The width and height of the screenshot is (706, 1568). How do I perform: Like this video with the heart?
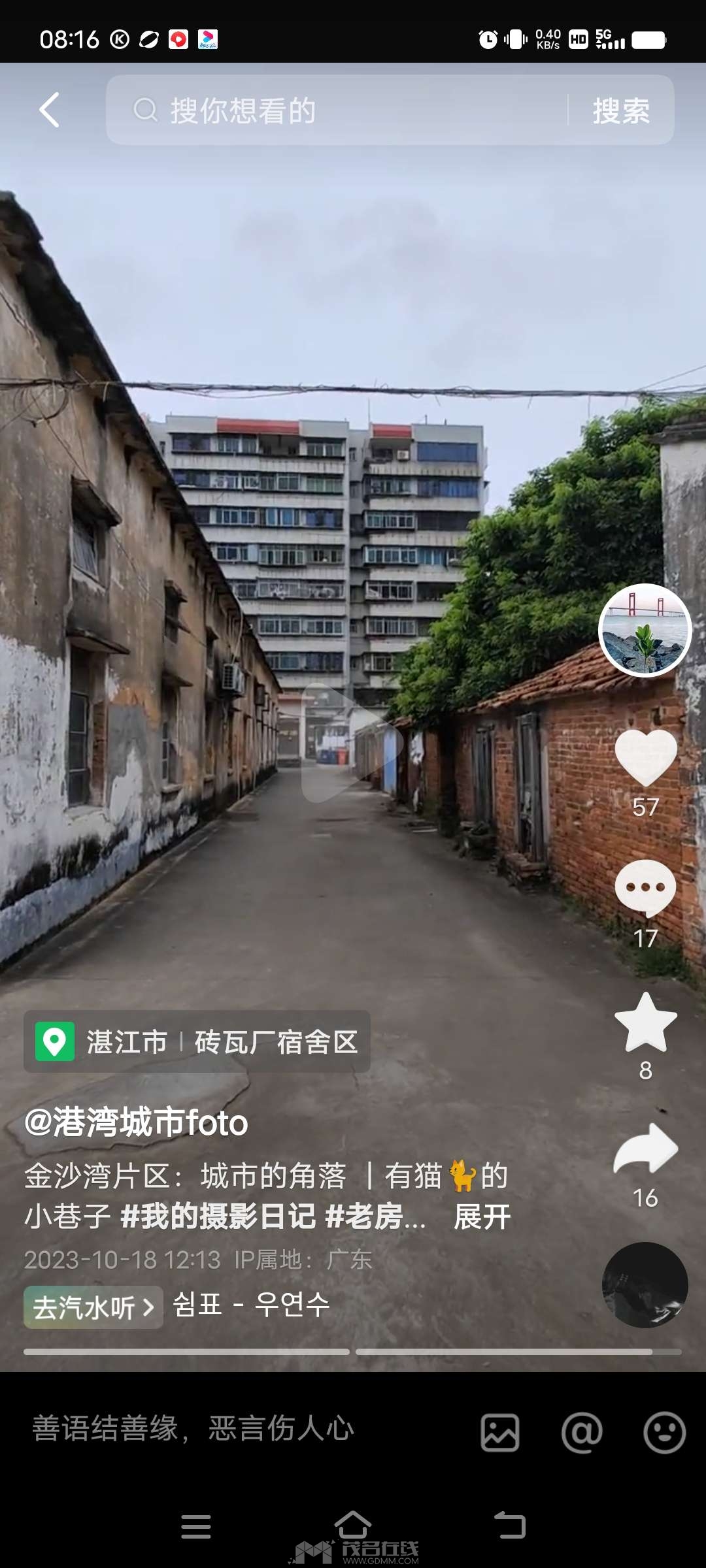(x=645, y=758)
